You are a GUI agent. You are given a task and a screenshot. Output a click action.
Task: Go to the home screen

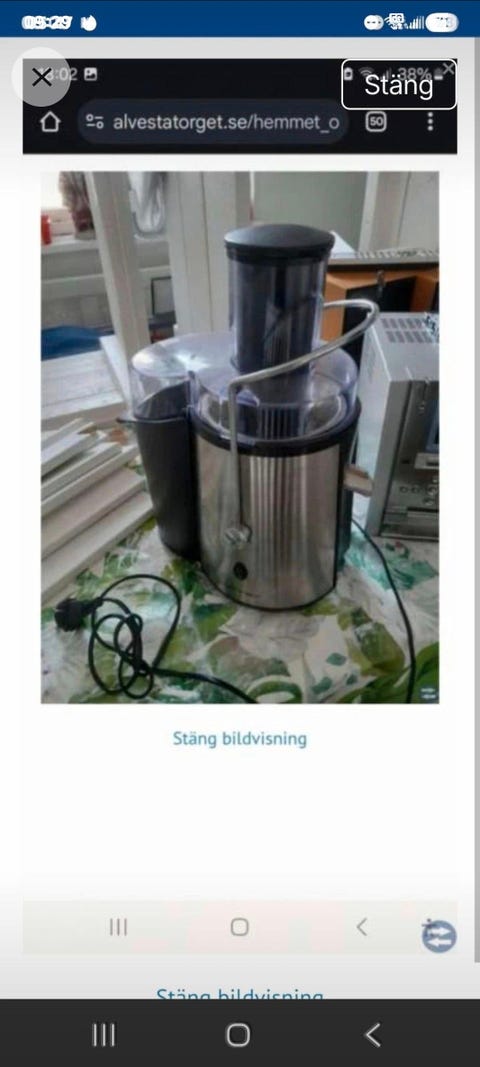(238, 1035)
